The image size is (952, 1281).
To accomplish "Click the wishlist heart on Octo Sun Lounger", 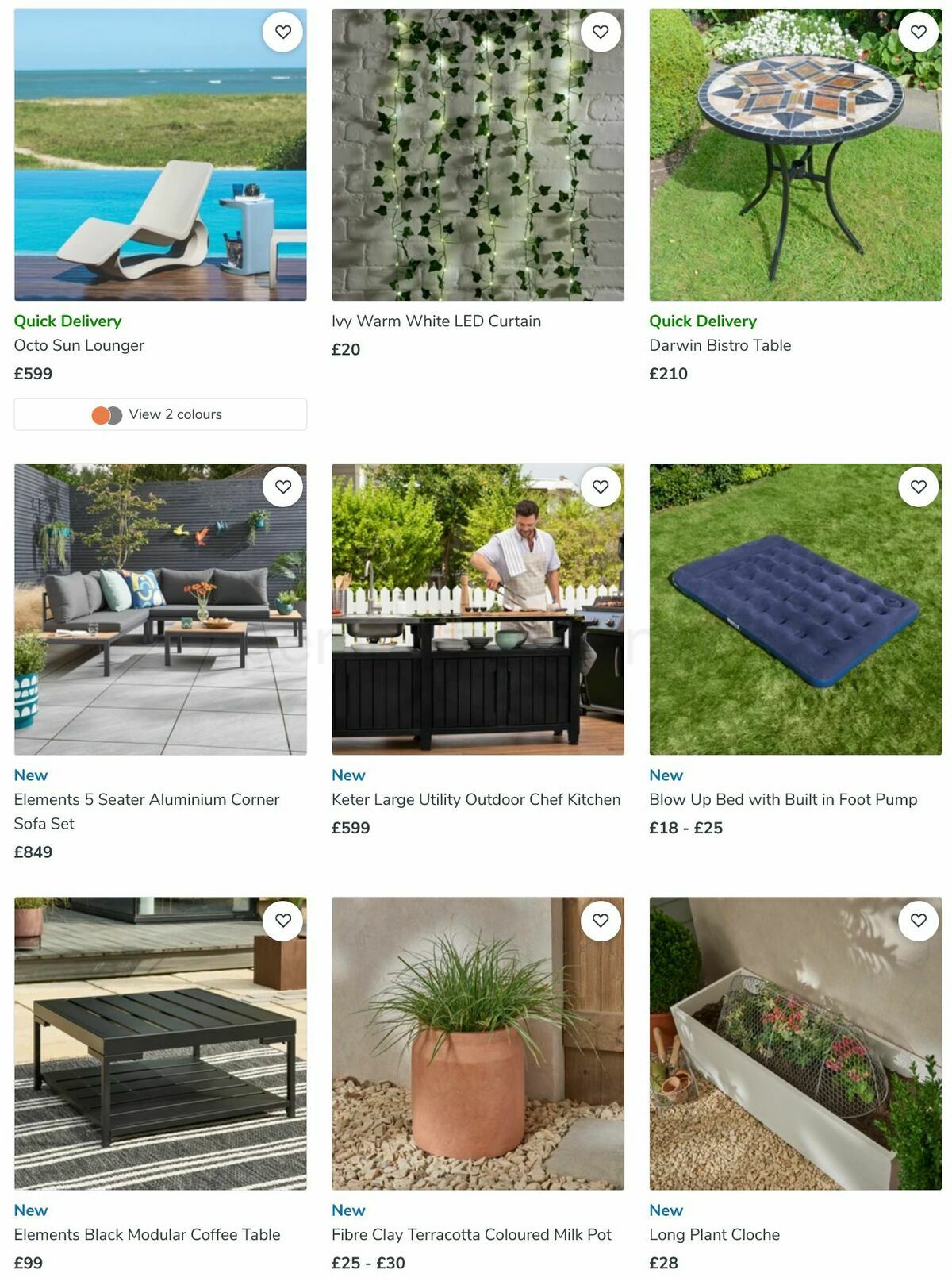I will [x=283, y=31].
